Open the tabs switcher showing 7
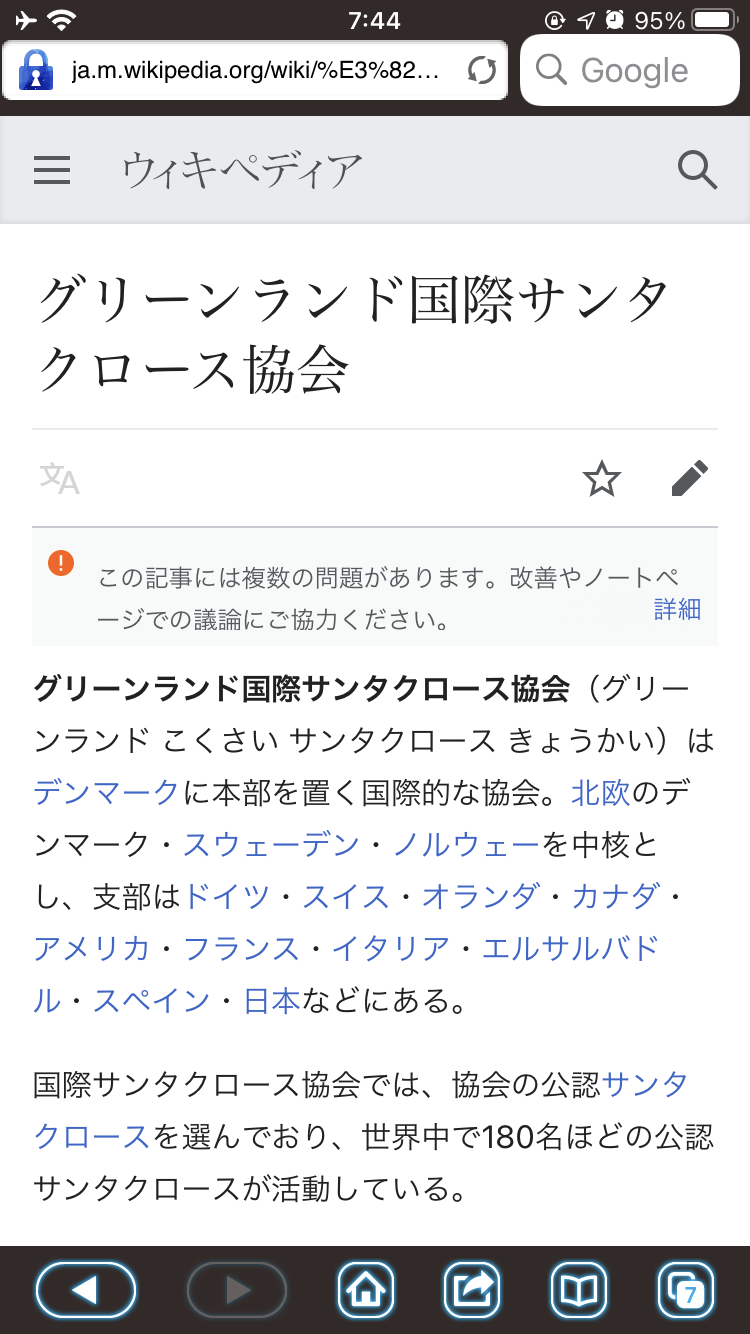This screenshot has width=750, height=1334. (685, 1290)
